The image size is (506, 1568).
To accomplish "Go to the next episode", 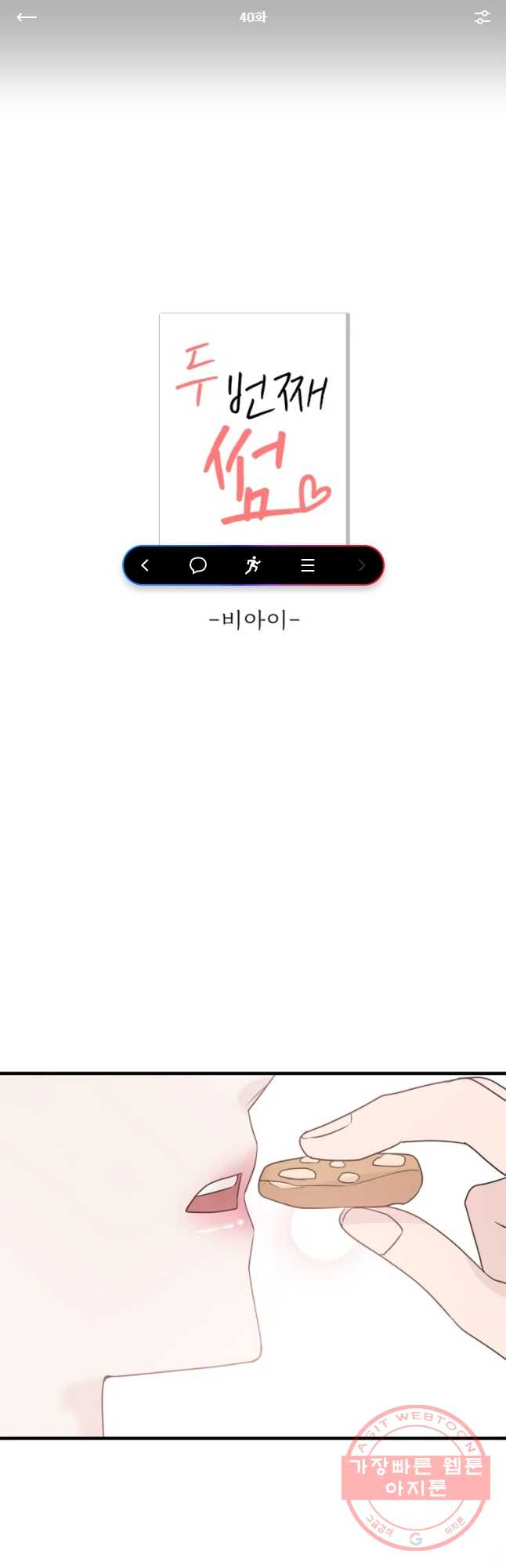I will [x=361, y=565].
